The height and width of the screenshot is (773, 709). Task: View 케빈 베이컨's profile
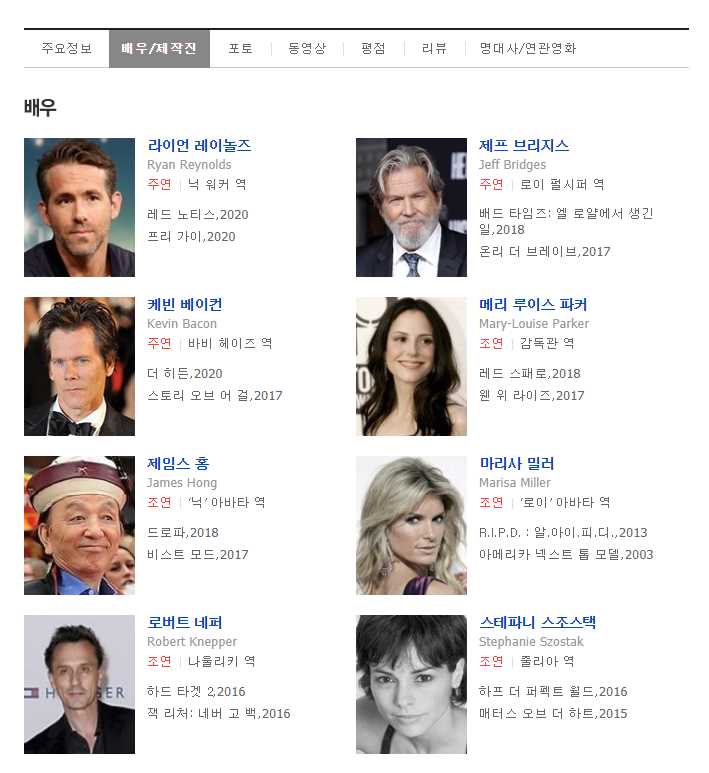point(184,305)
